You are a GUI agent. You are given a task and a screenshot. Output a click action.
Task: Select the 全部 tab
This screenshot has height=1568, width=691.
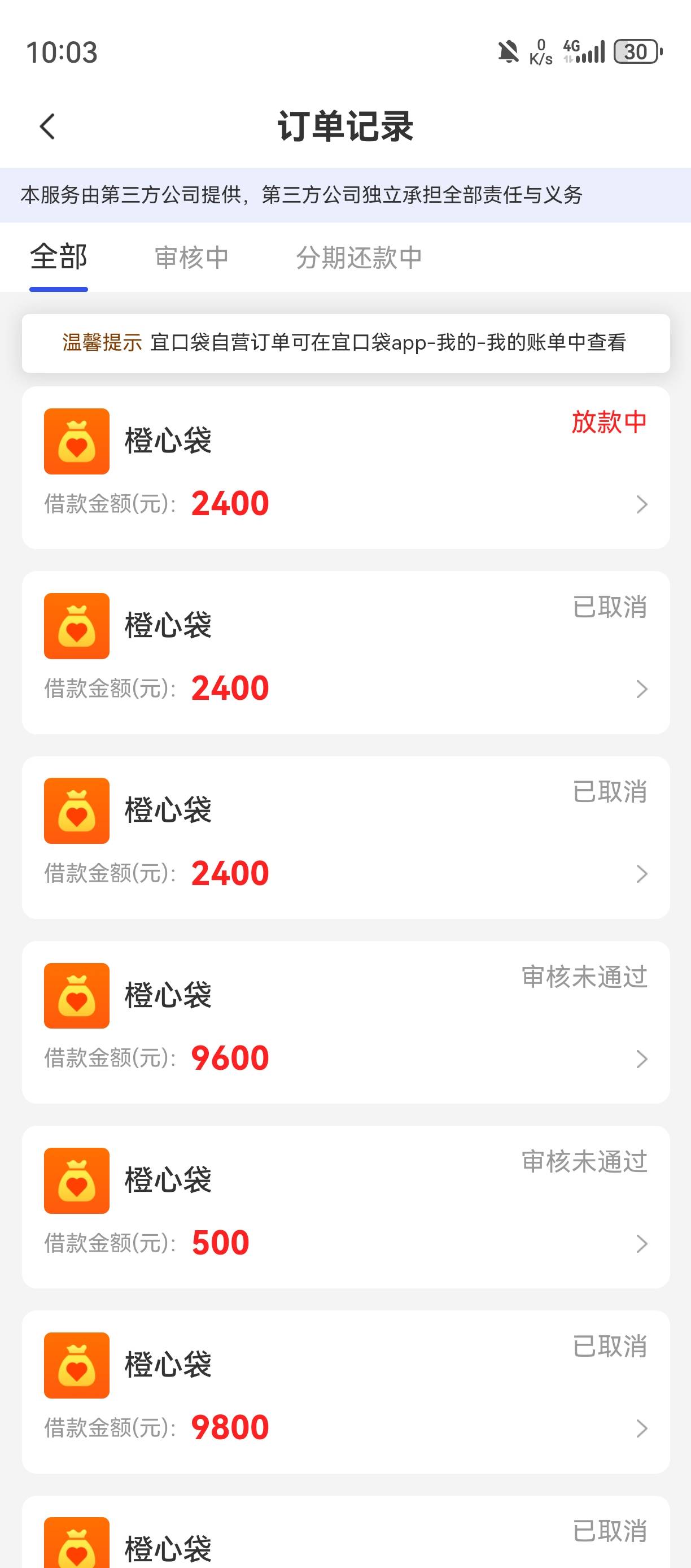click(59, 257)
